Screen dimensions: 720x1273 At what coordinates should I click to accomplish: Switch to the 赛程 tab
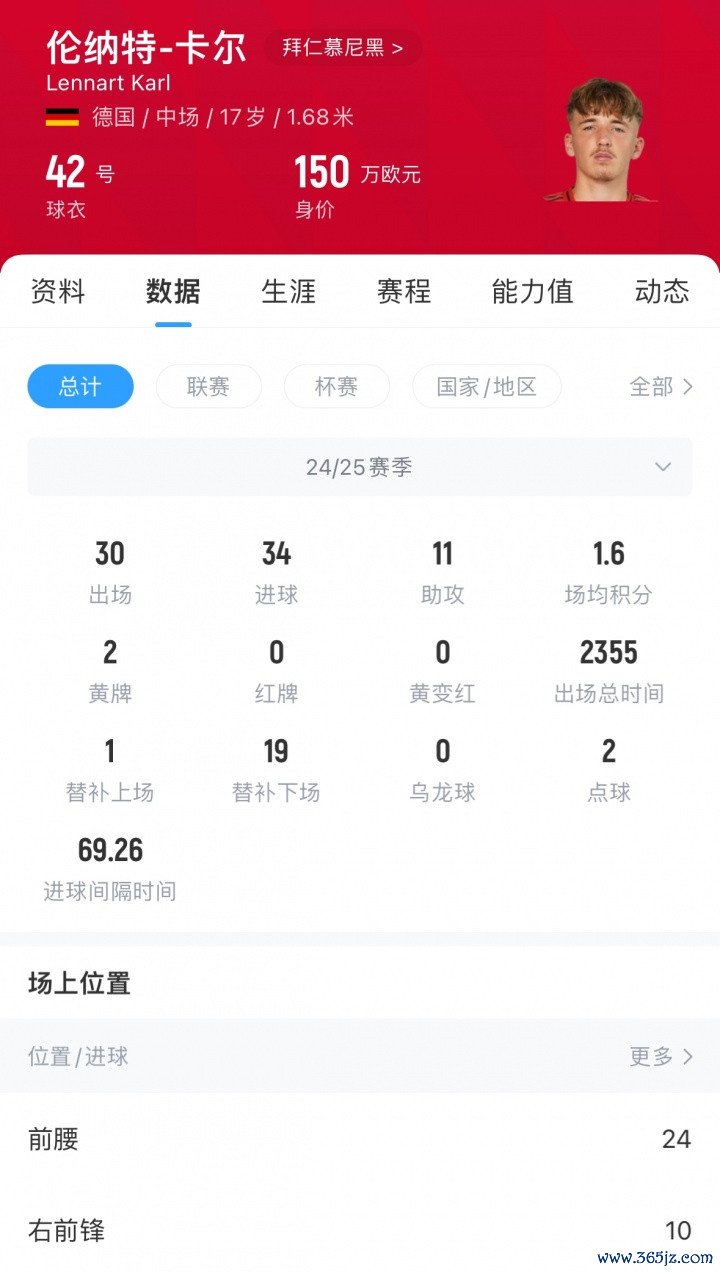[403, 291]
